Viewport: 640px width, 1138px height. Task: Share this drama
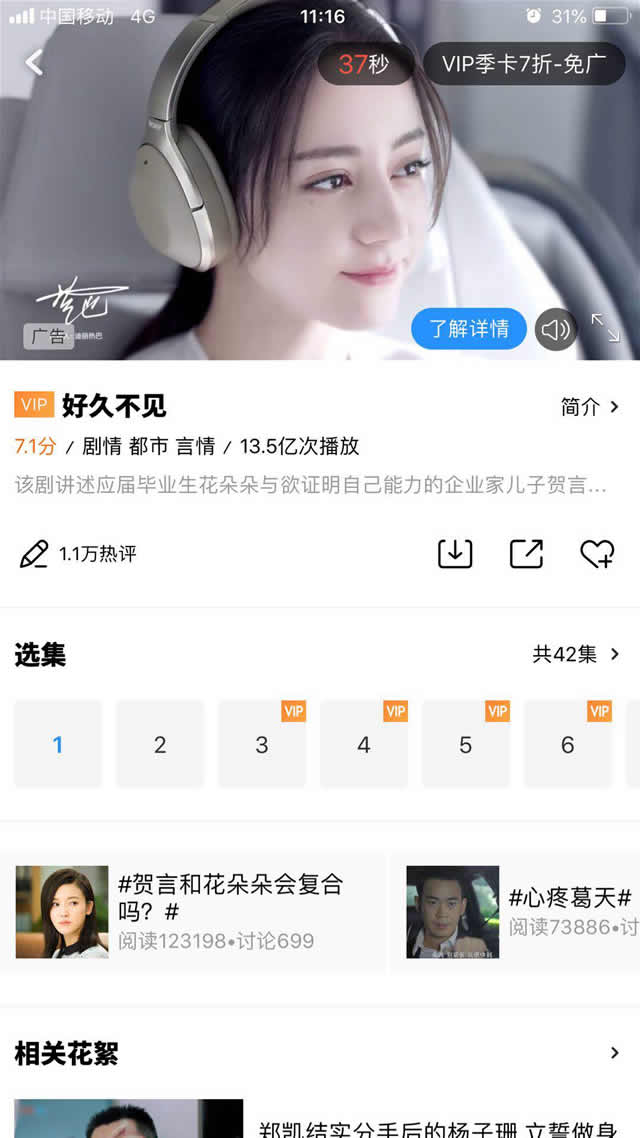point(526,553)
